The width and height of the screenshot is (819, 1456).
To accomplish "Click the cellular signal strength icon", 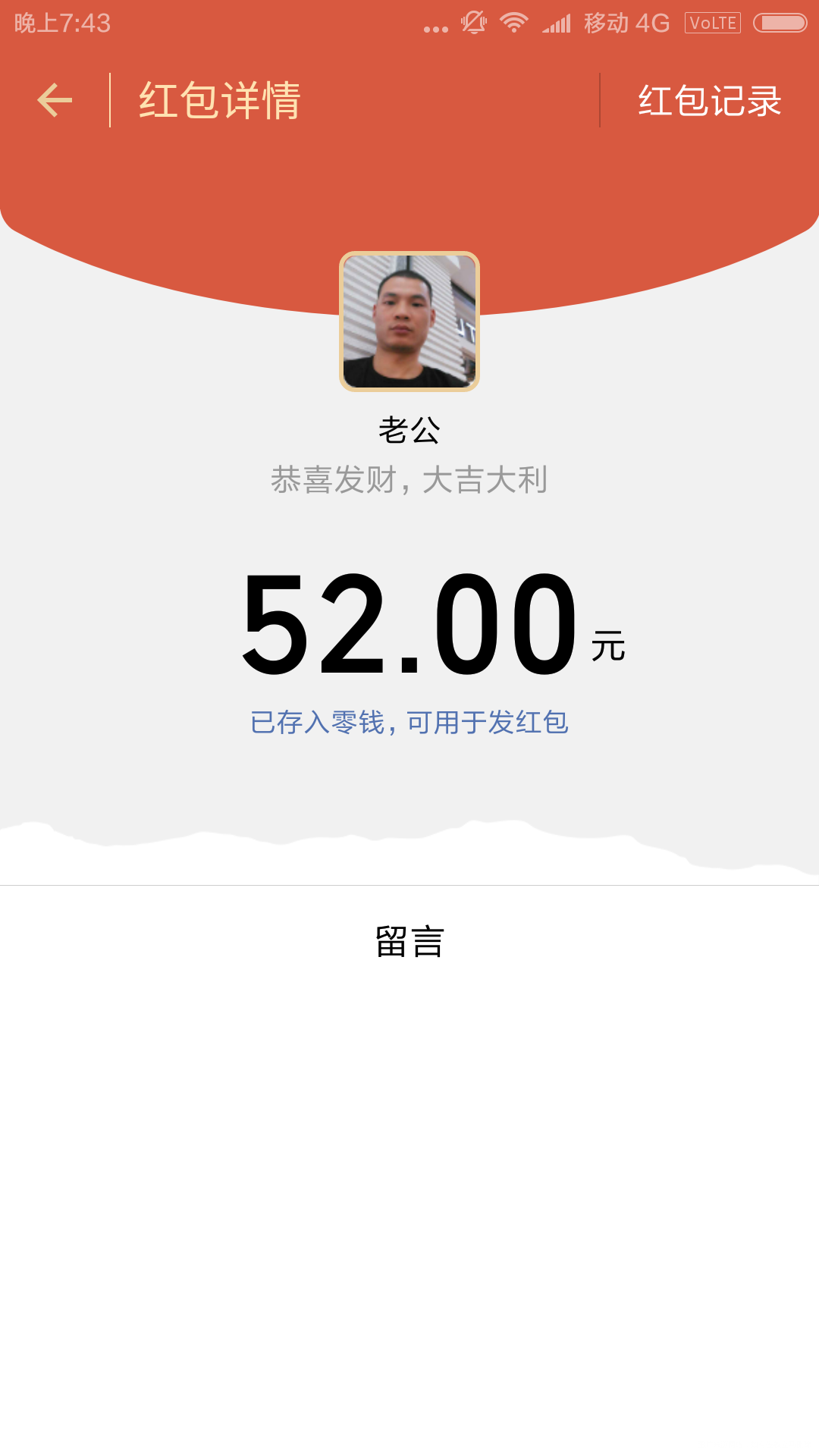I will [x=557, y=23].
